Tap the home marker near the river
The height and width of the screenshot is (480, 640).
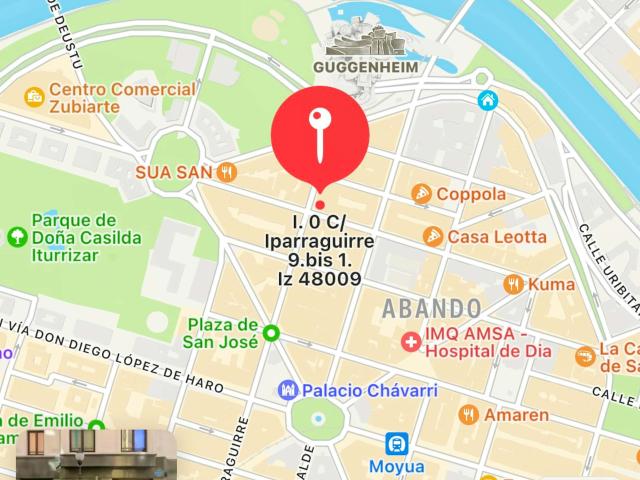pos(488,99)
